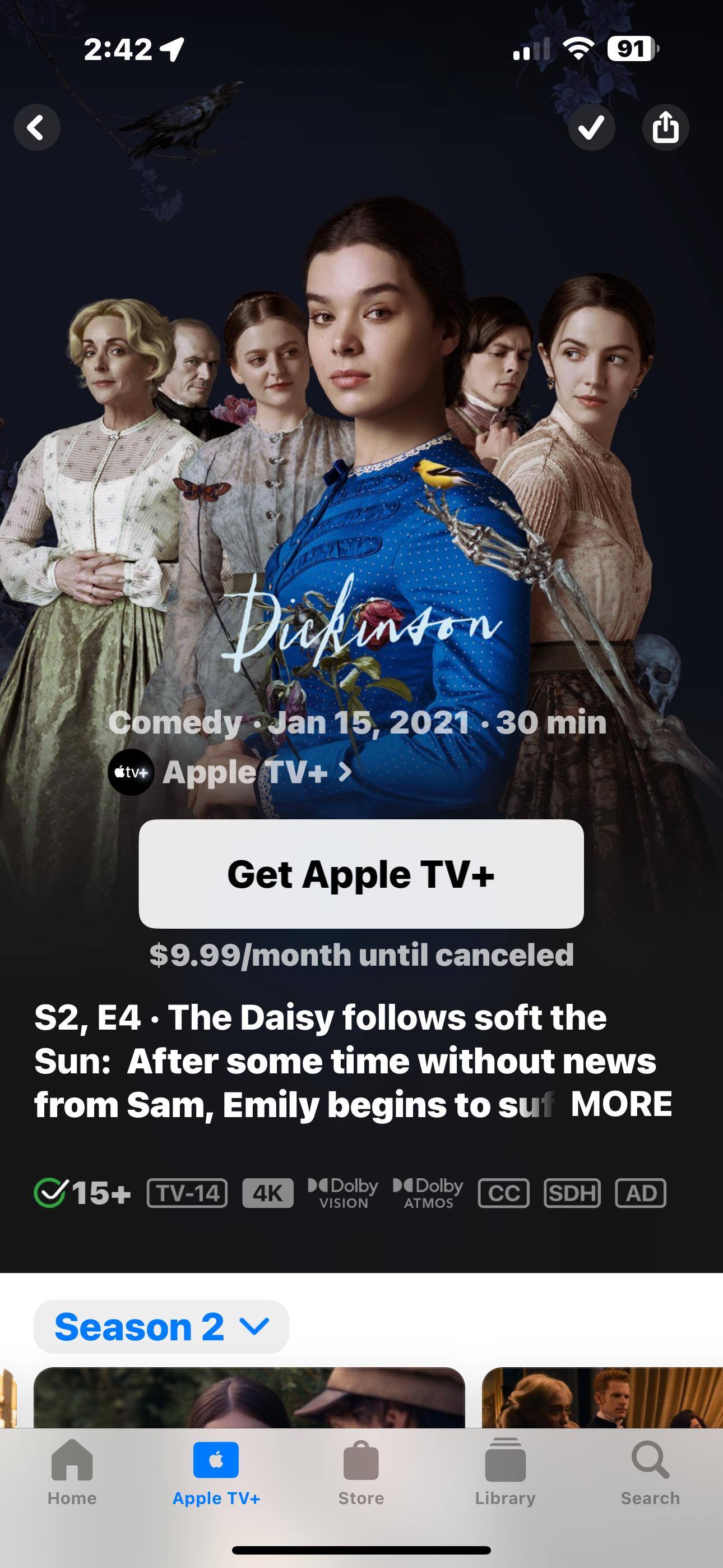723x1568 pixels.
Task: Open the first Season 2 episode thumbnail
Action: click(x=249, y=1398)
